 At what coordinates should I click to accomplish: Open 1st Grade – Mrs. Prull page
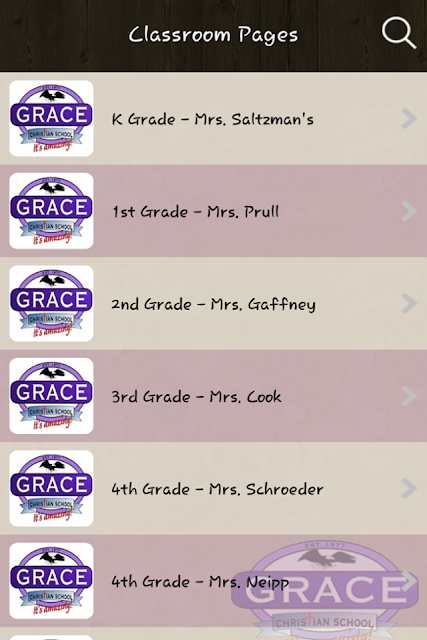tap(214, 211)
